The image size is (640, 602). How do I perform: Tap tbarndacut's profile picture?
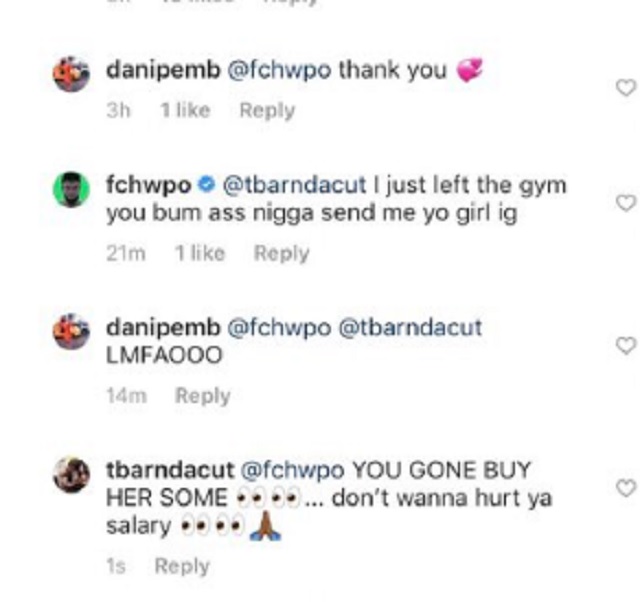[x=71, y=475]
